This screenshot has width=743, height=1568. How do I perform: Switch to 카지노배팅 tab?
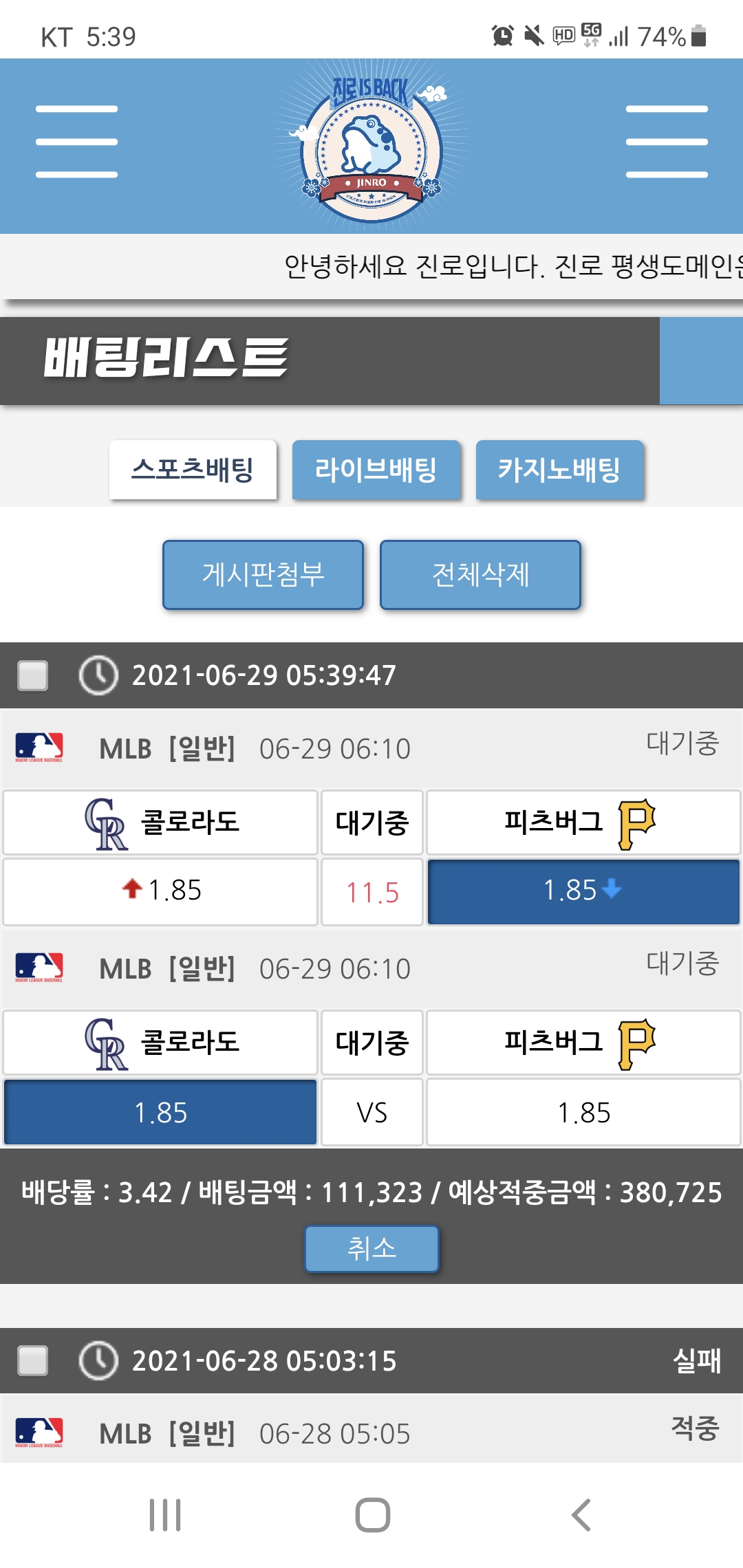pos(559,470)
